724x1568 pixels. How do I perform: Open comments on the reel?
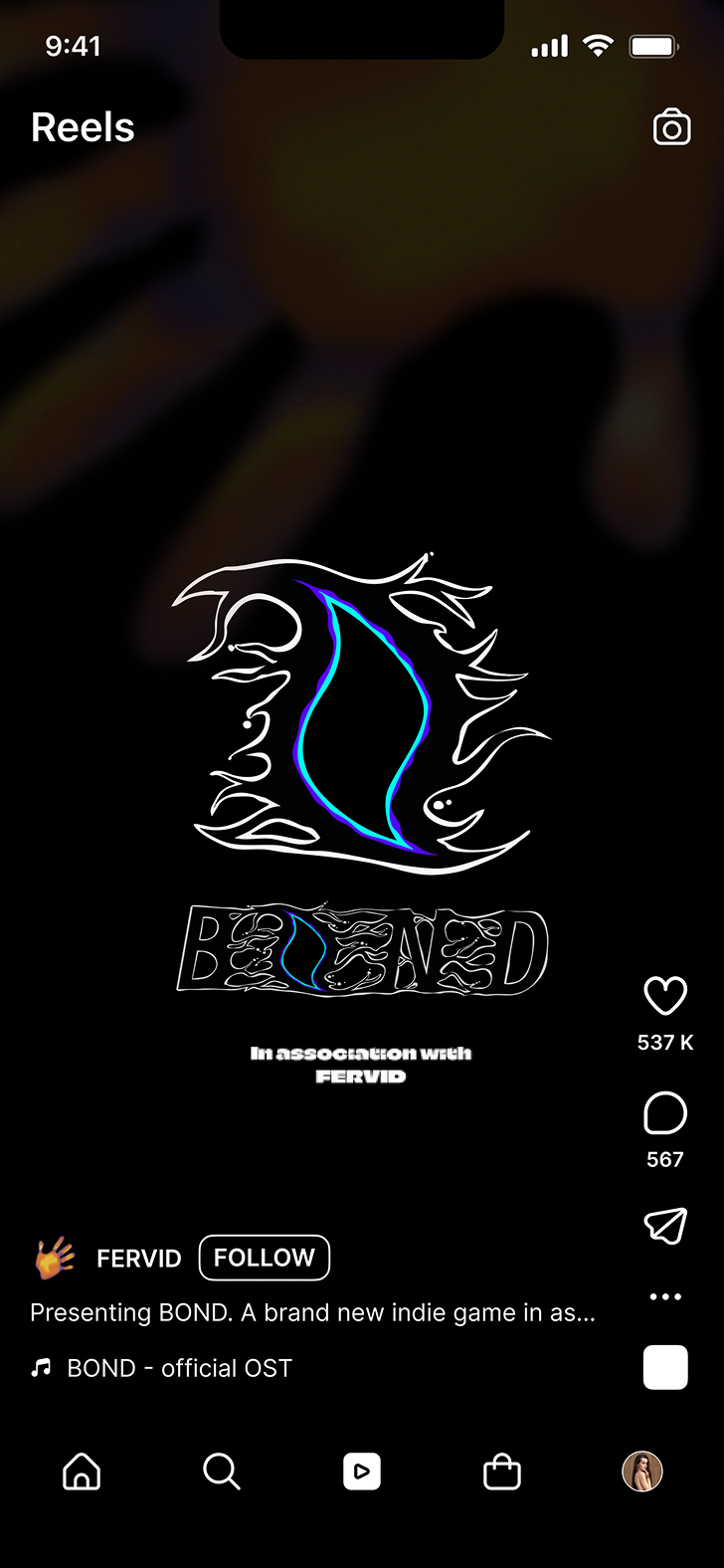pyautogui.click(x=665, y=1113)
